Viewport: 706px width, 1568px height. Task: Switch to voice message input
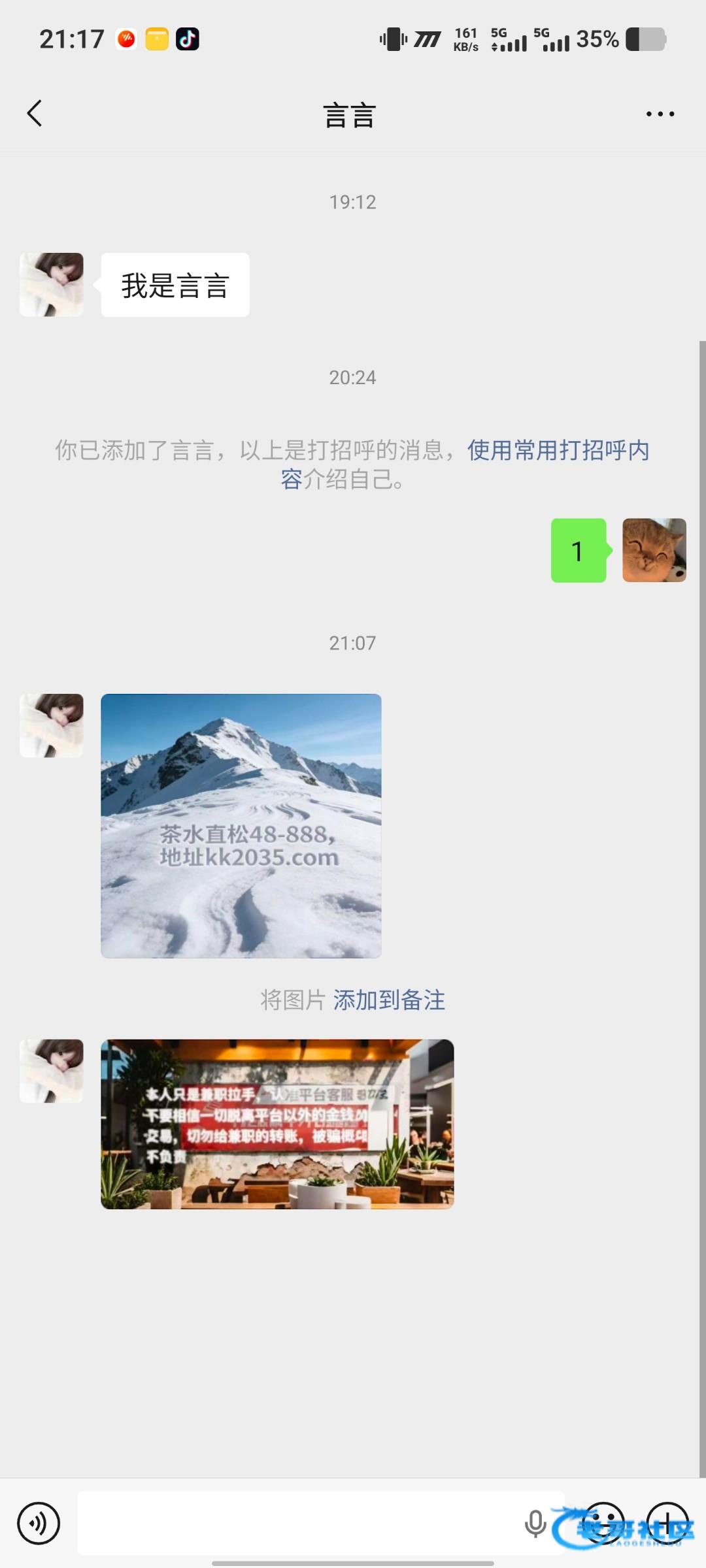(x=39, y=1524)
